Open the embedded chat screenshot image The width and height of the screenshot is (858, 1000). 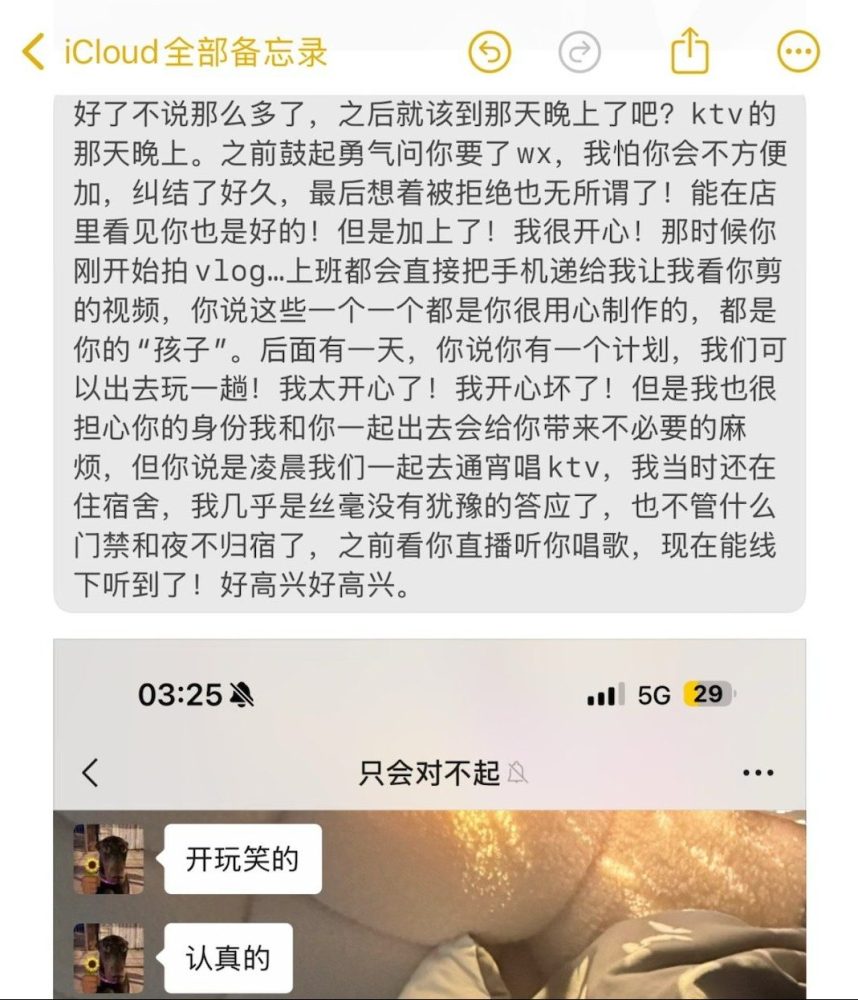pyautogui.click(x=429, y=820)
